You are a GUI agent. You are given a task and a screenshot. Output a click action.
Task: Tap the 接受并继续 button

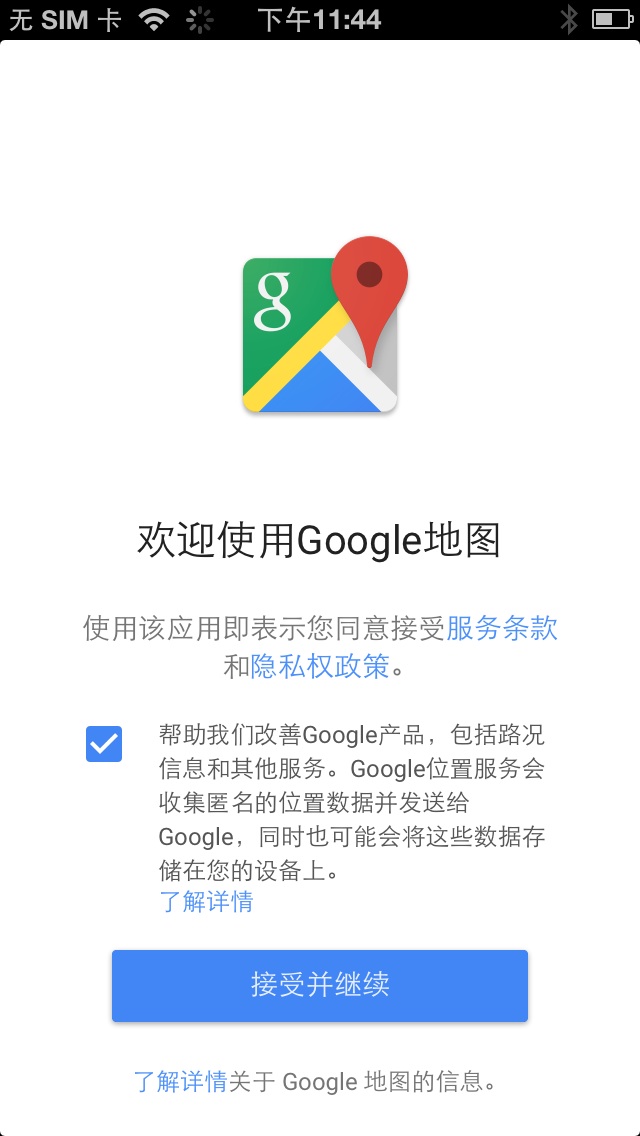320,985
